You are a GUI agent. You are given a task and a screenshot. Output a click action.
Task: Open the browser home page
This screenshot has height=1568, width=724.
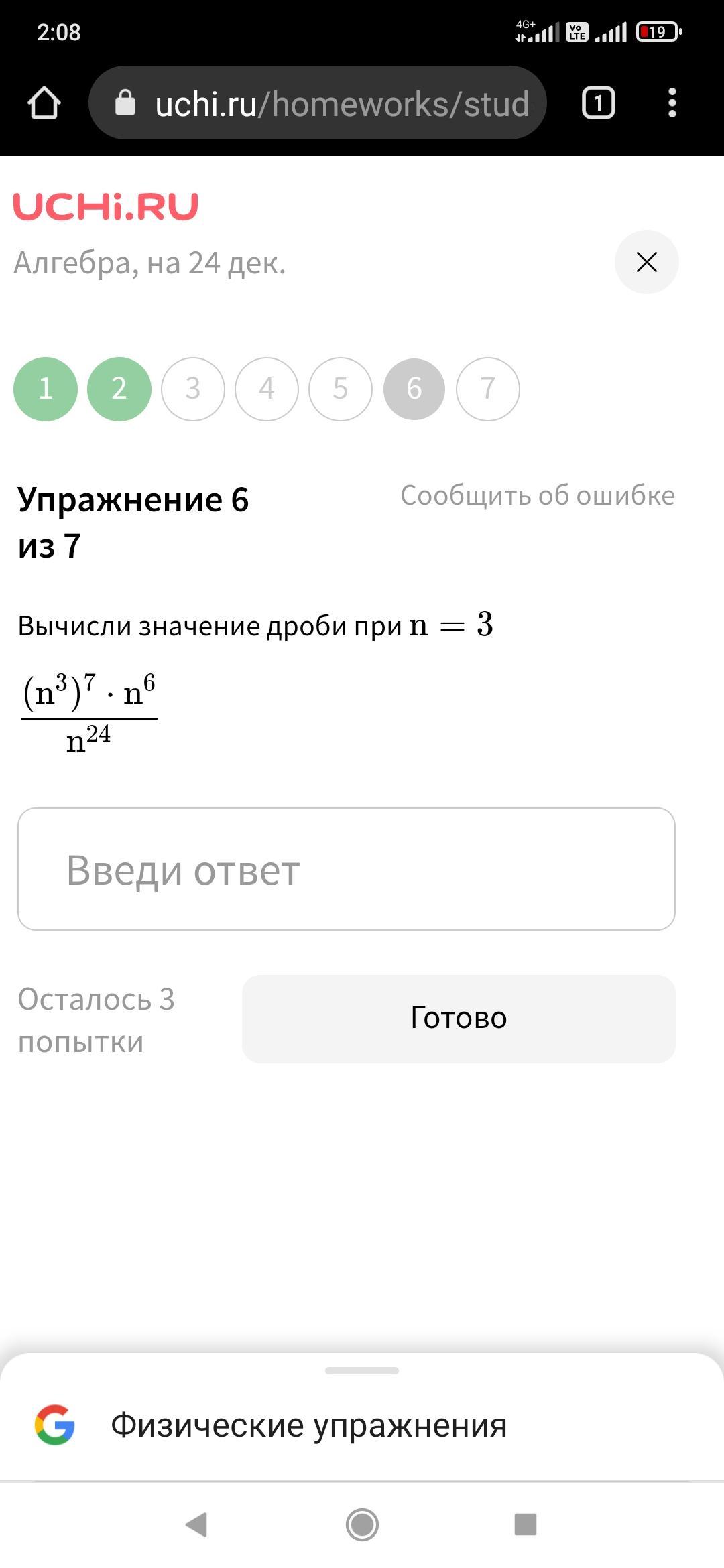coord(44,103)
